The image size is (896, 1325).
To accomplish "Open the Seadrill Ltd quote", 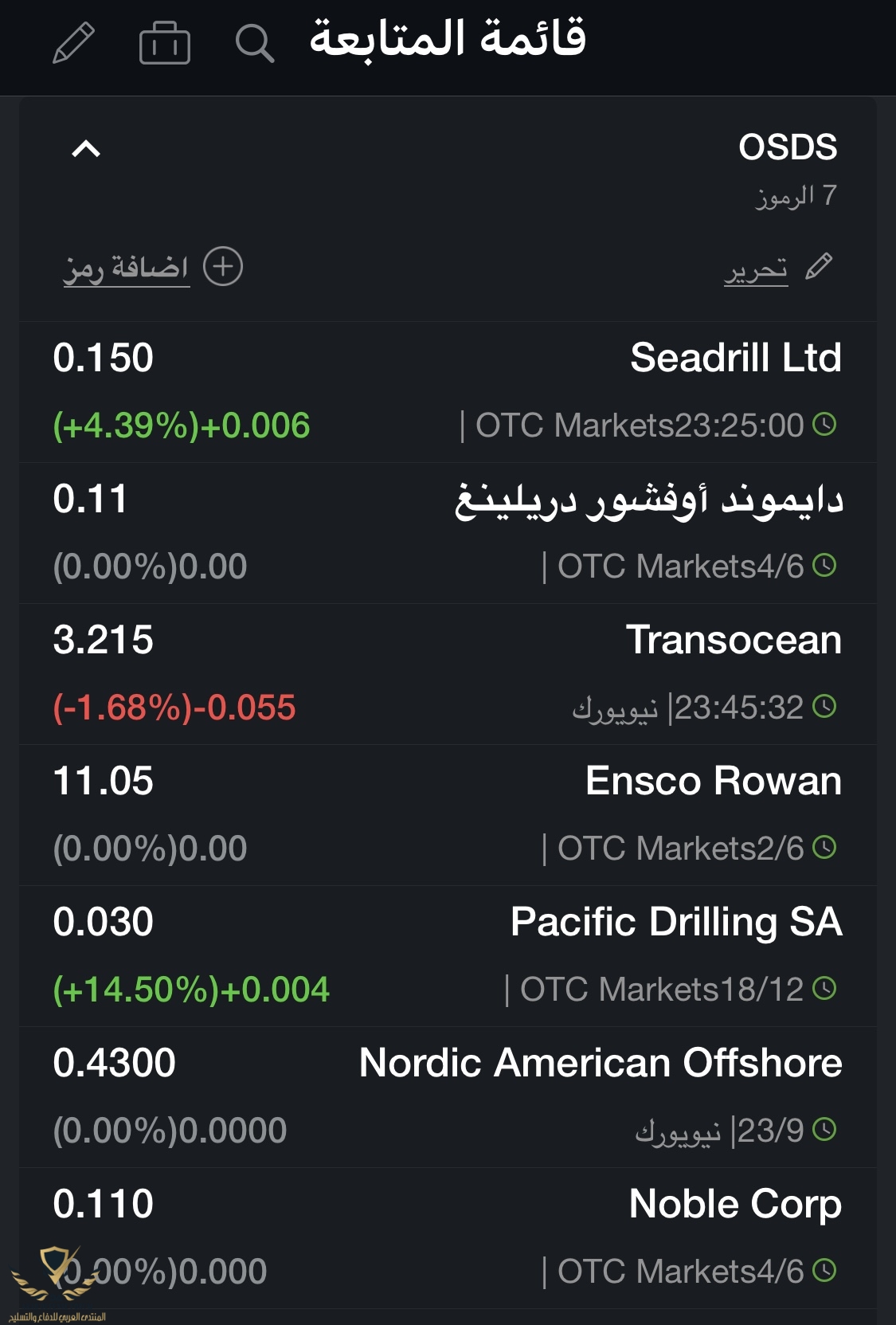I will (448, 391).
